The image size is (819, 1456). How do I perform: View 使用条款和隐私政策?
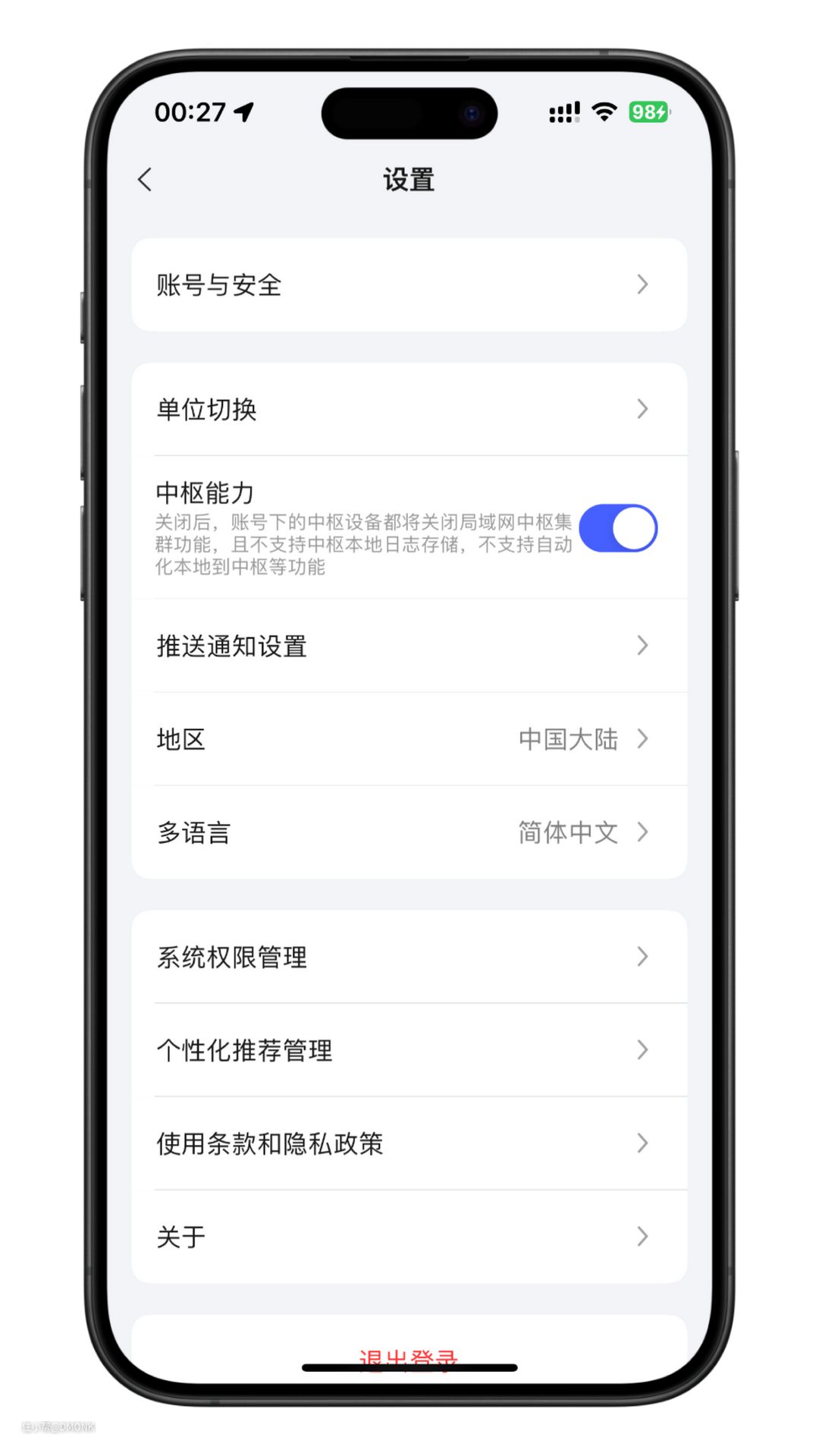pyautogui.click(x=409, y=1144)
